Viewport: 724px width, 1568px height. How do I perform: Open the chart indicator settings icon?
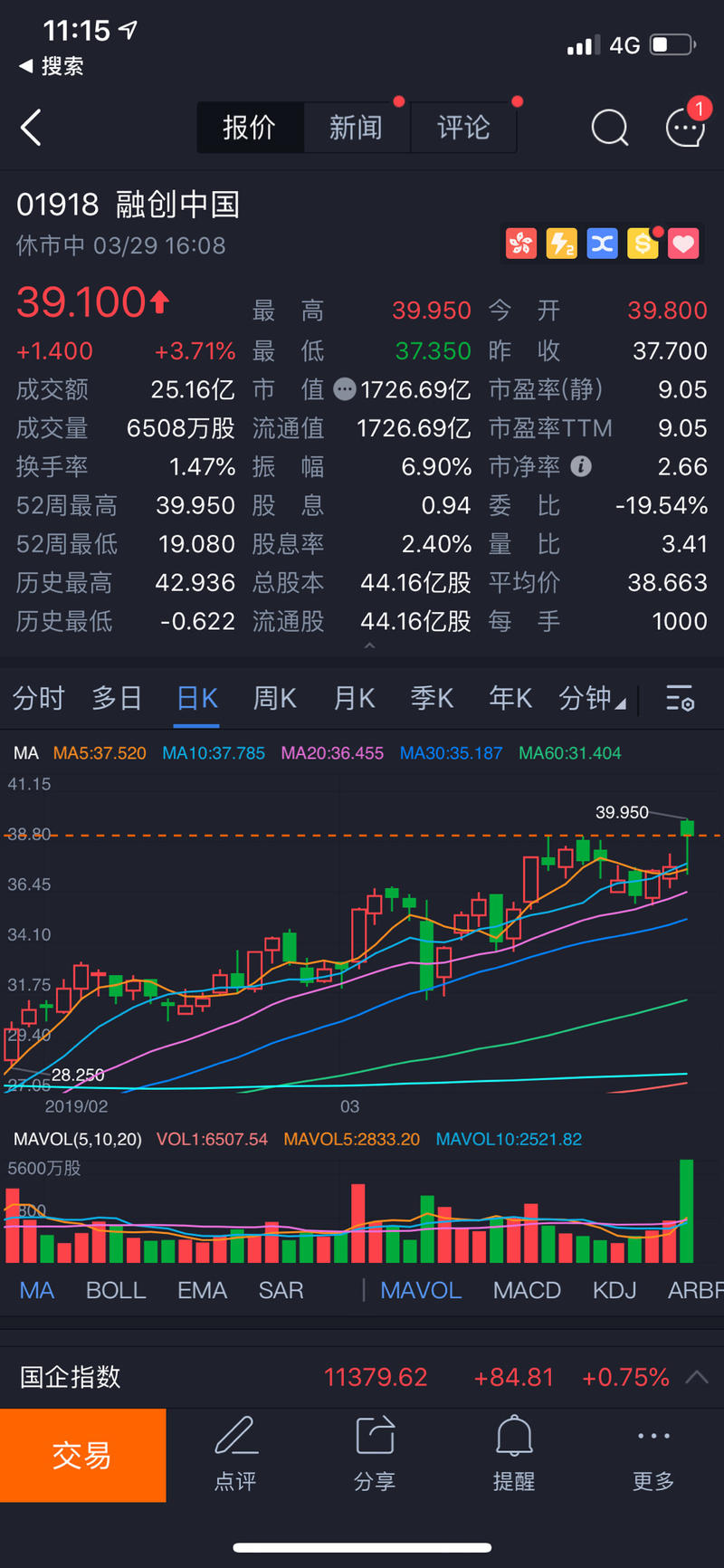[679, 698]
